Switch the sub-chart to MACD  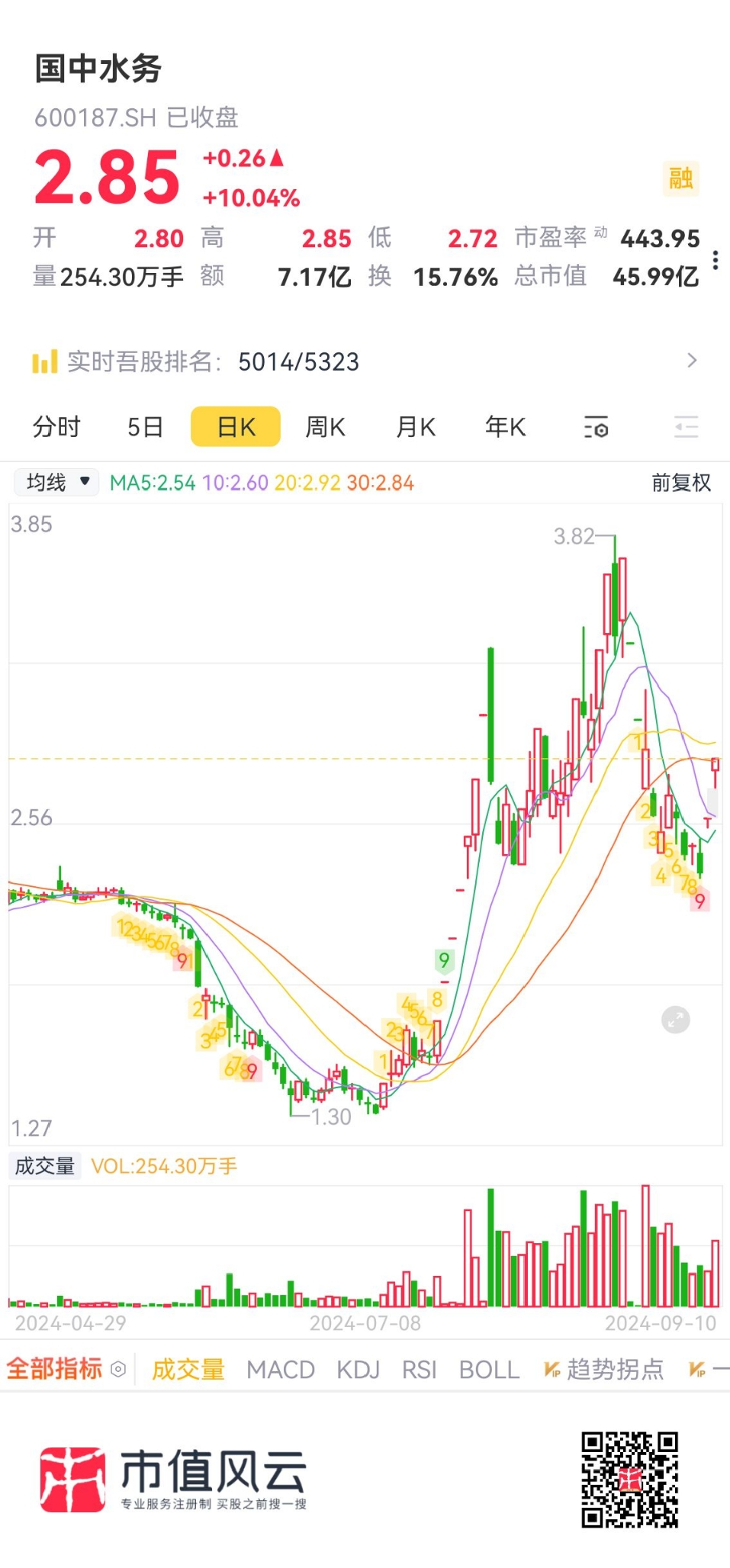click(280, 1370)
